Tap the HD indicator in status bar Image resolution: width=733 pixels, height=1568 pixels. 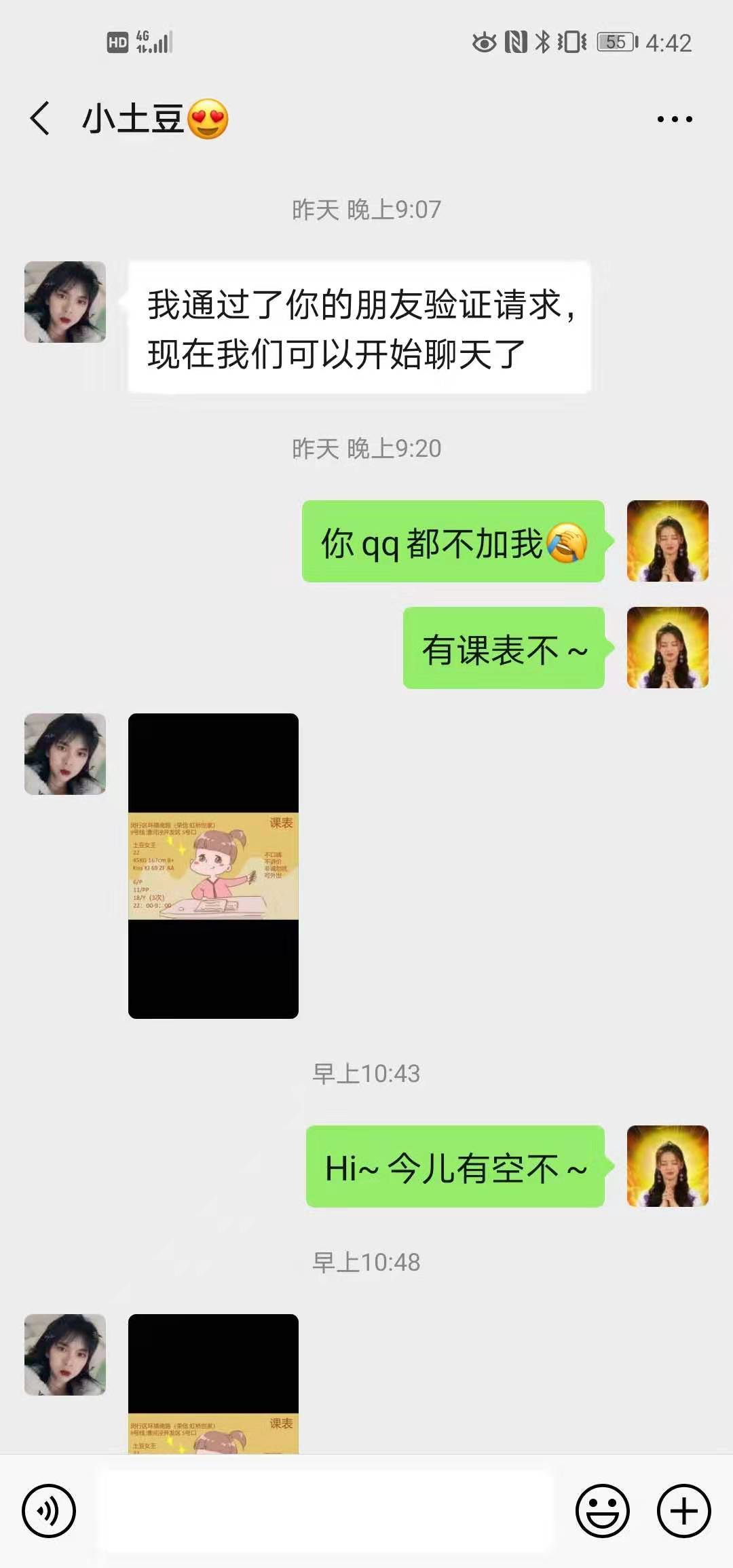point(118,42)
